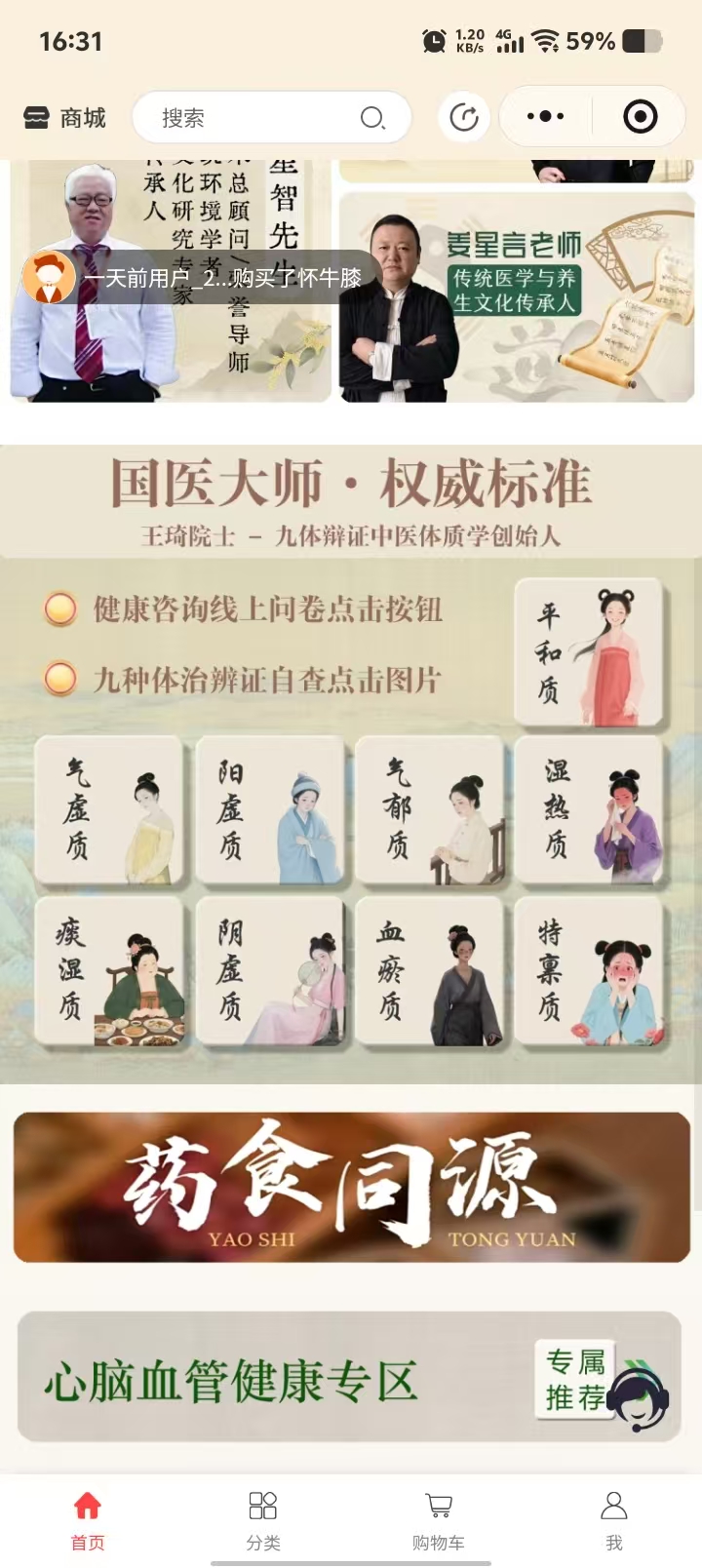This screenshot has height=1568, width=702.
Task: Open the 痰湿质 constitution card
Action: (x=109, y=972)
